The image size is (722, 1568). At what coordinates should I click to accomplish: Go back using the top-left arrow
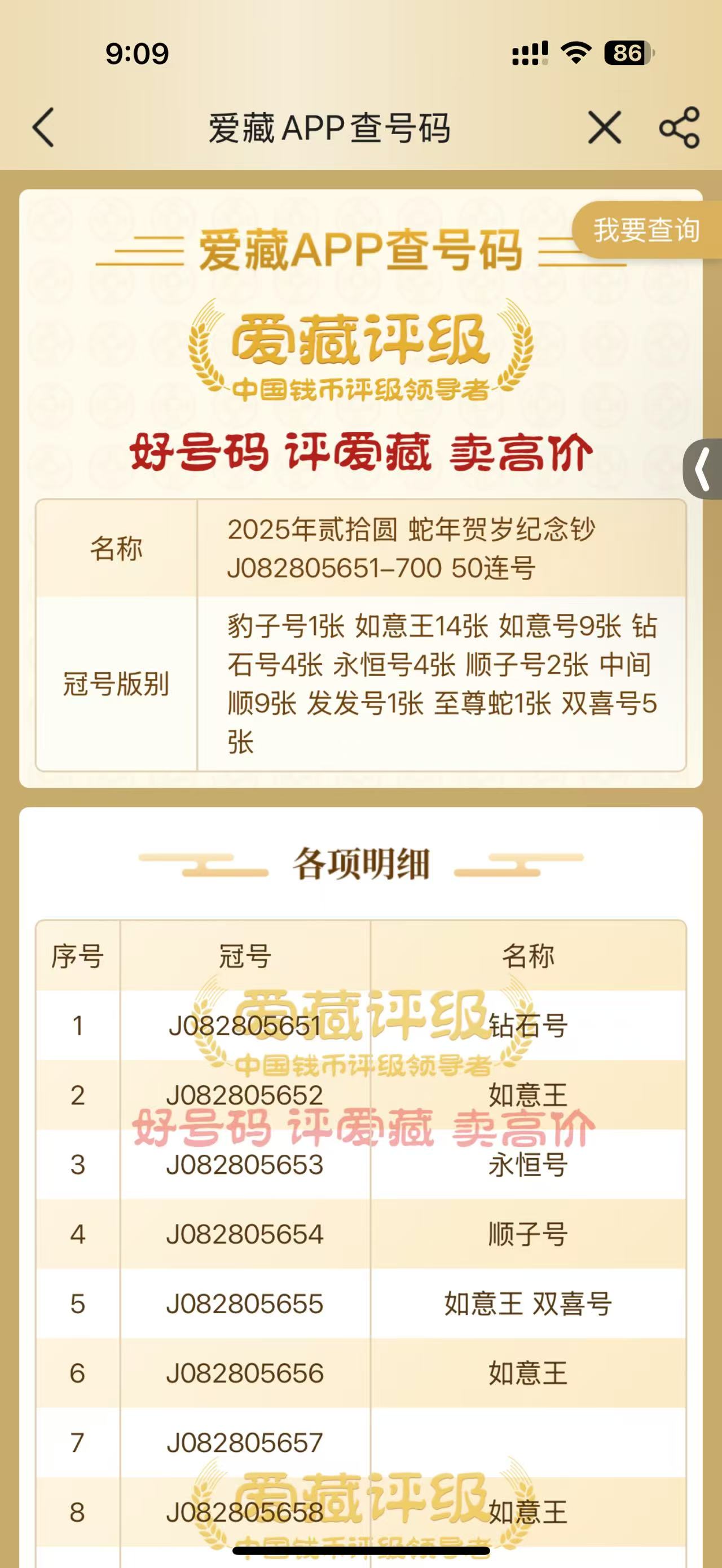[43, 127]
